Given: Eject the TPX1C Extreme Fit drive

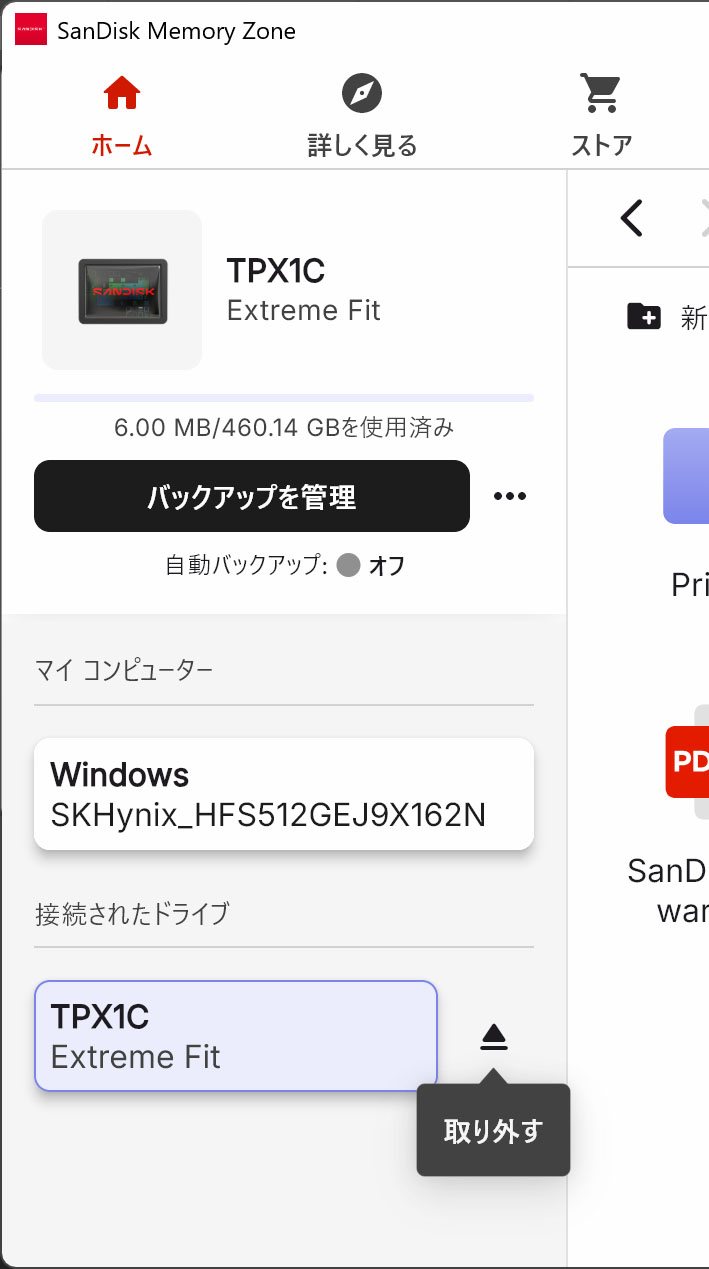Looking at the screenshot, I should point(494,1038).
